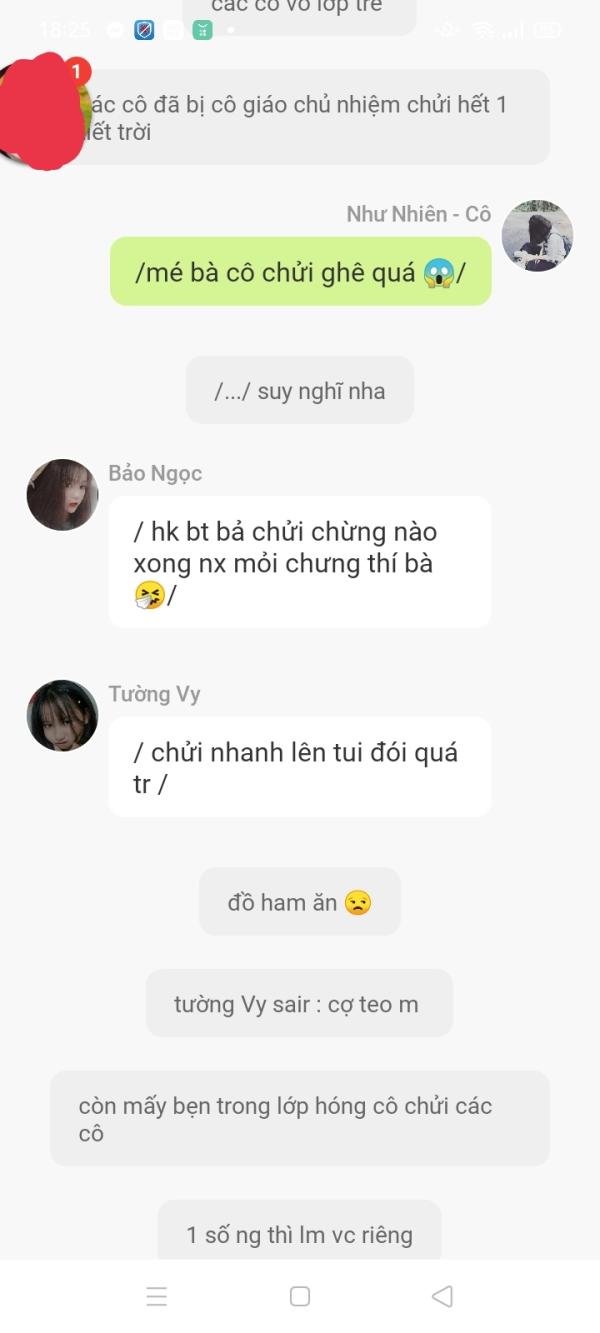The image size is (600, 1333).
Task: Open the floating chat bubble with badge
Action: [42, 110]
